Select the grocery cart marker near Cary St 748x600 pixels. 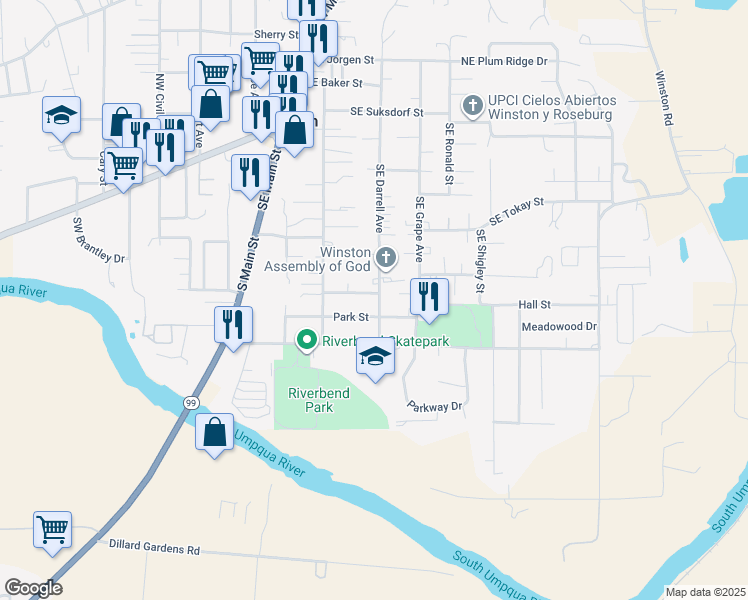point(124,170)
